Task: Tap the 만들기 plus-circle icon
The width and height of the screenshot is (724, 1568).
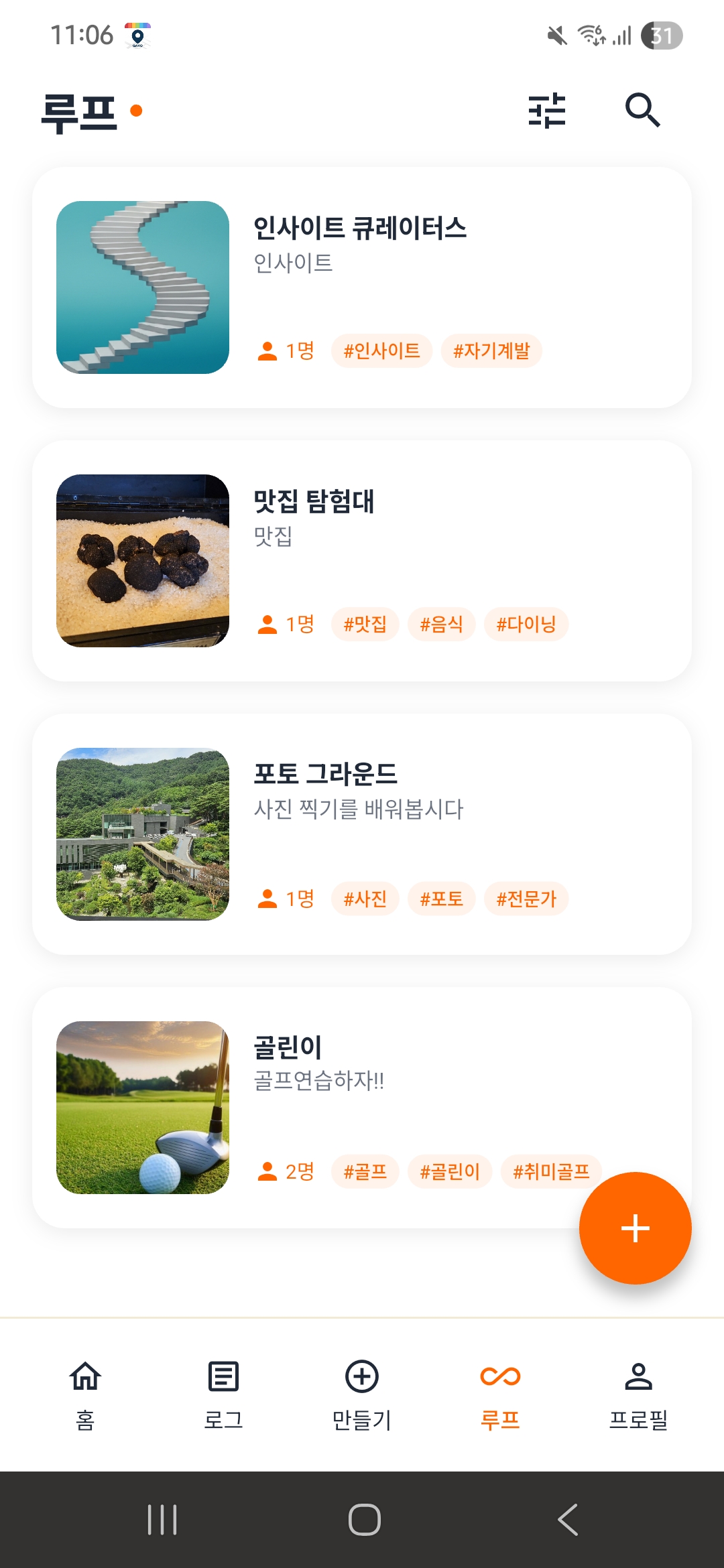Action: click(361, 1377)
